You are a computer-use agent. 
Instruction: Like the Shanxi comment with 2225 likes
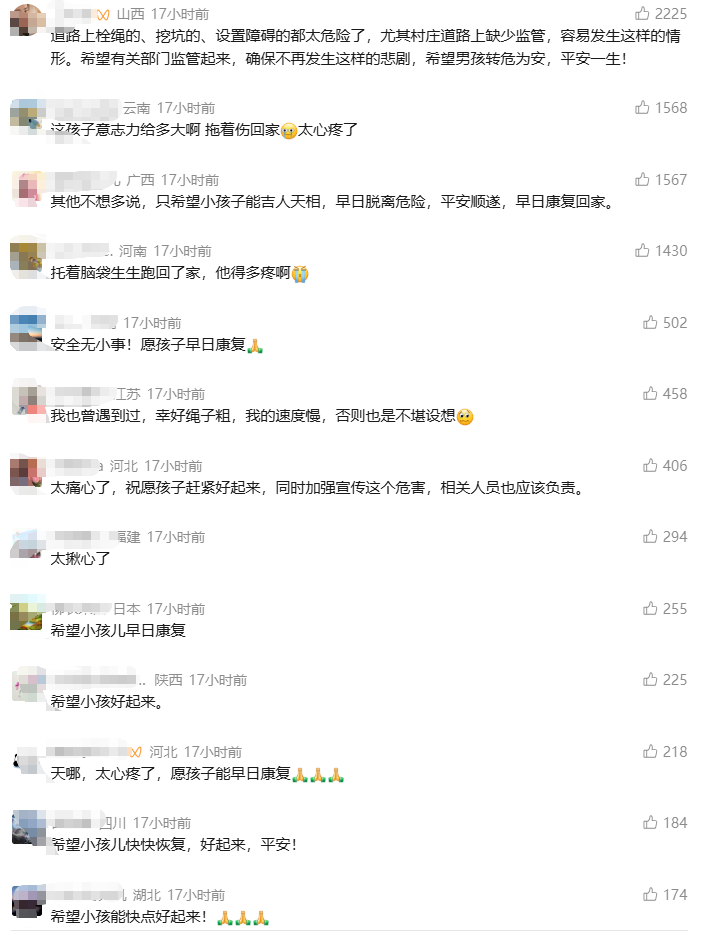[642, 13]
